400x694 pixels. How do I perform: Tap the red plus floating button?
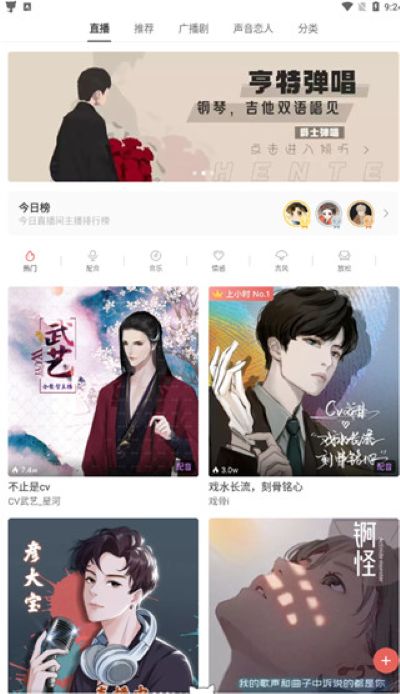tap(385, 661)
